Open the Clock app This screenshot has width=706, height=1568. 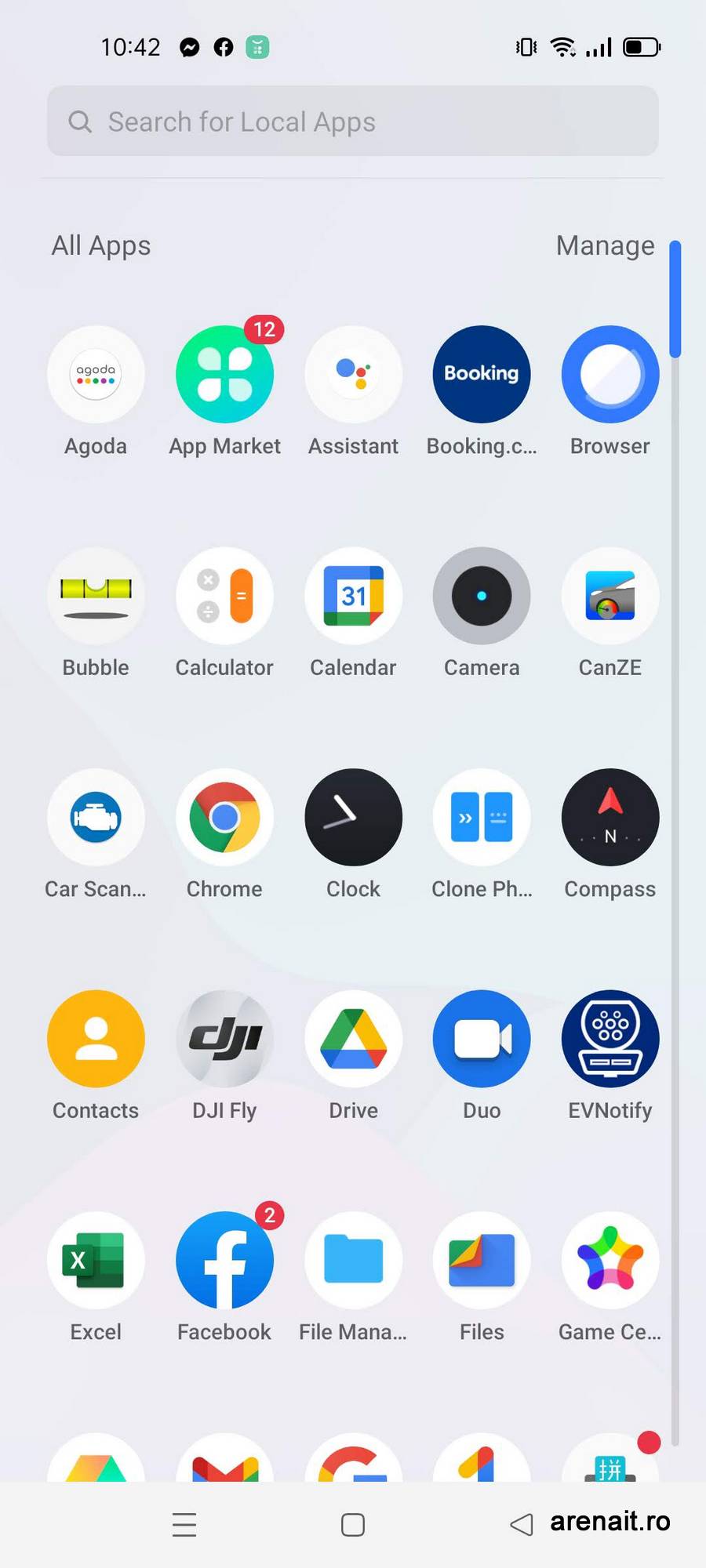pyautogui.click(x=353, y=818)
